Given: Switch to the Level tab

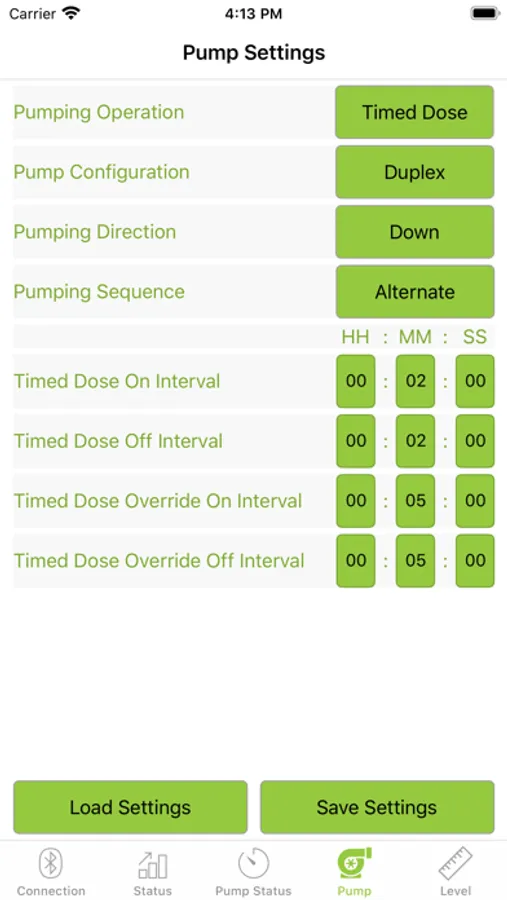Looking at the screenshot, I should tap(455, 872).
